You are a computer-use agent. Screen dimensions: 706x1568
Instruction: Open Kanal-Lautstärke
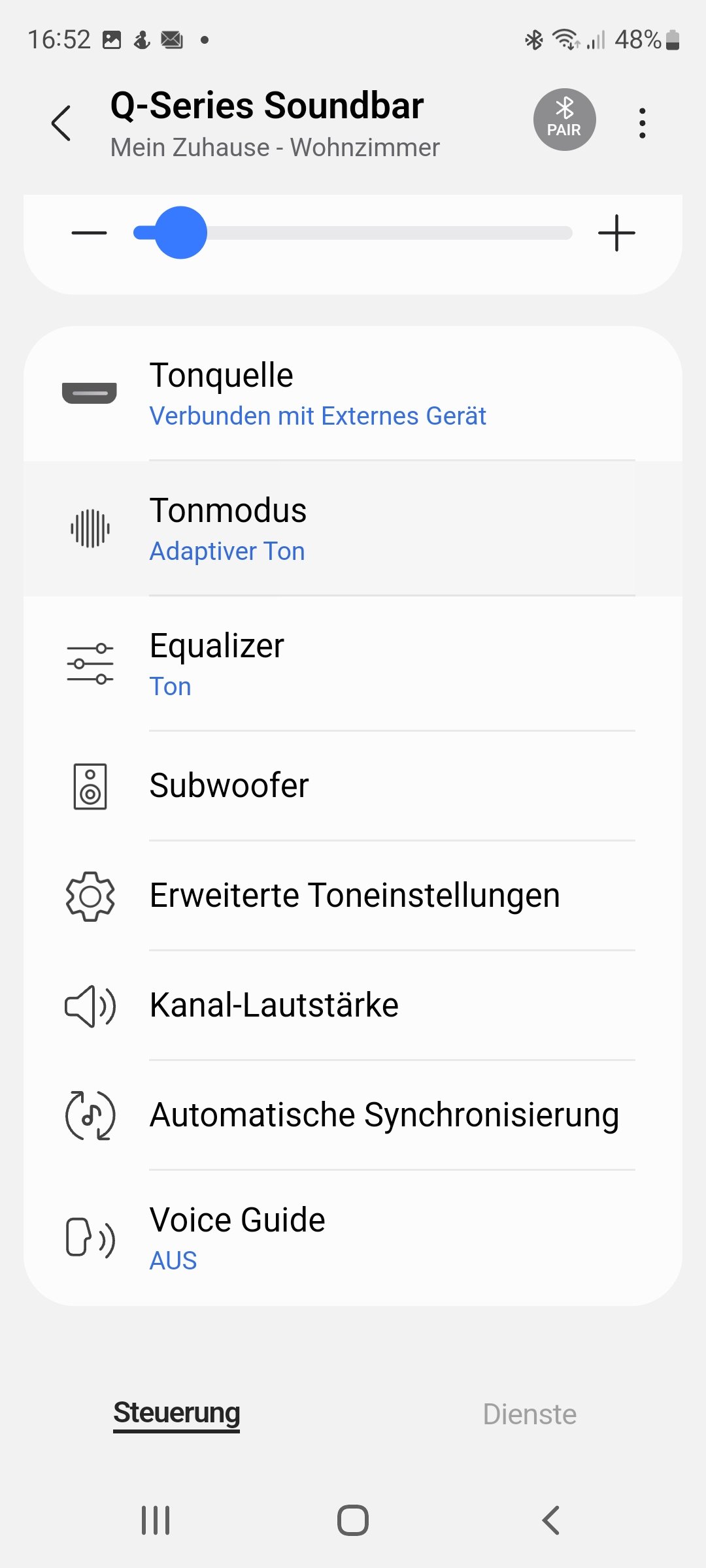pyautogui.click(x=353, y=1005)
